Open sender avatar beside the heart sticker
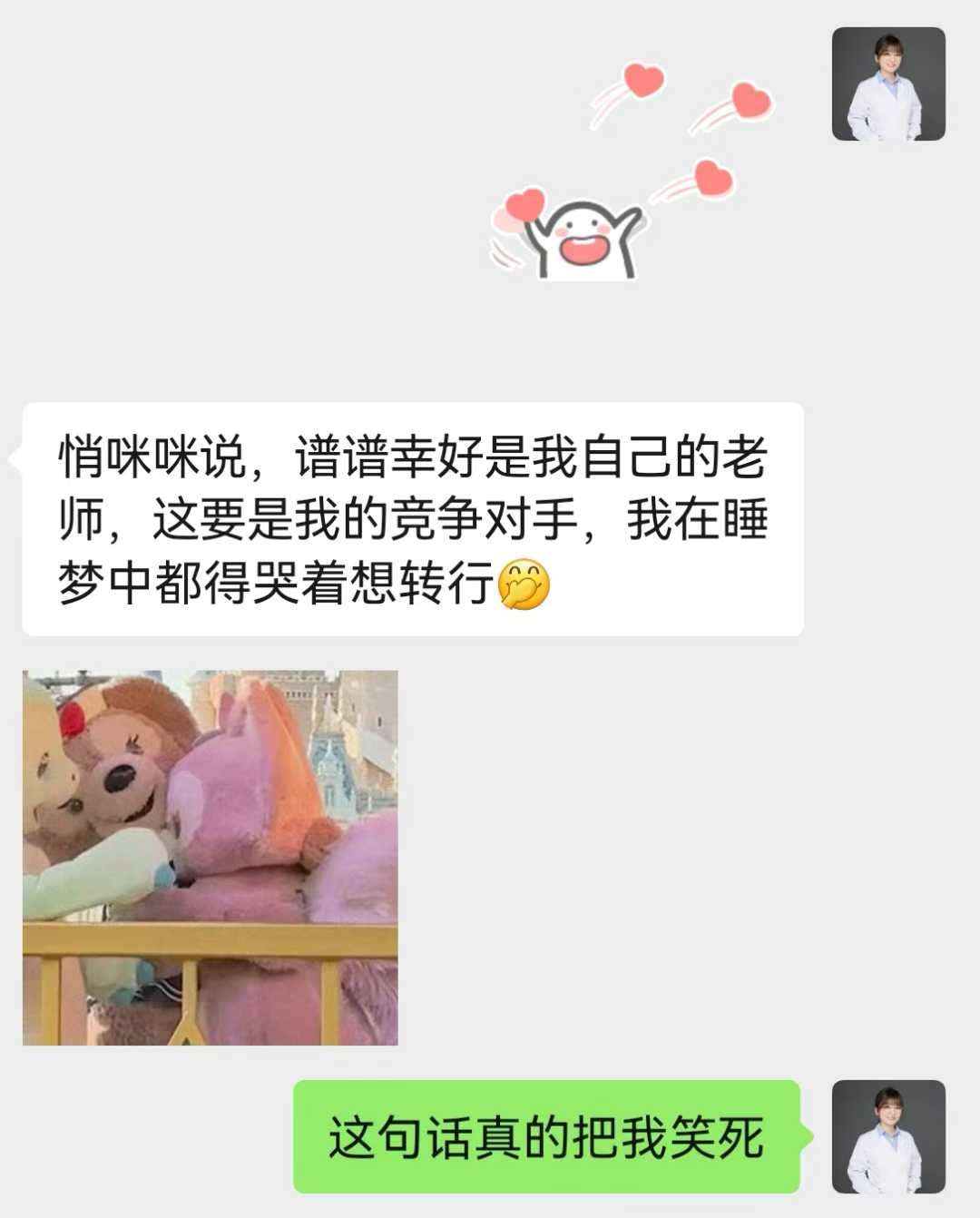The width and height of the screenshot is (980, 1218). [887, 84]
